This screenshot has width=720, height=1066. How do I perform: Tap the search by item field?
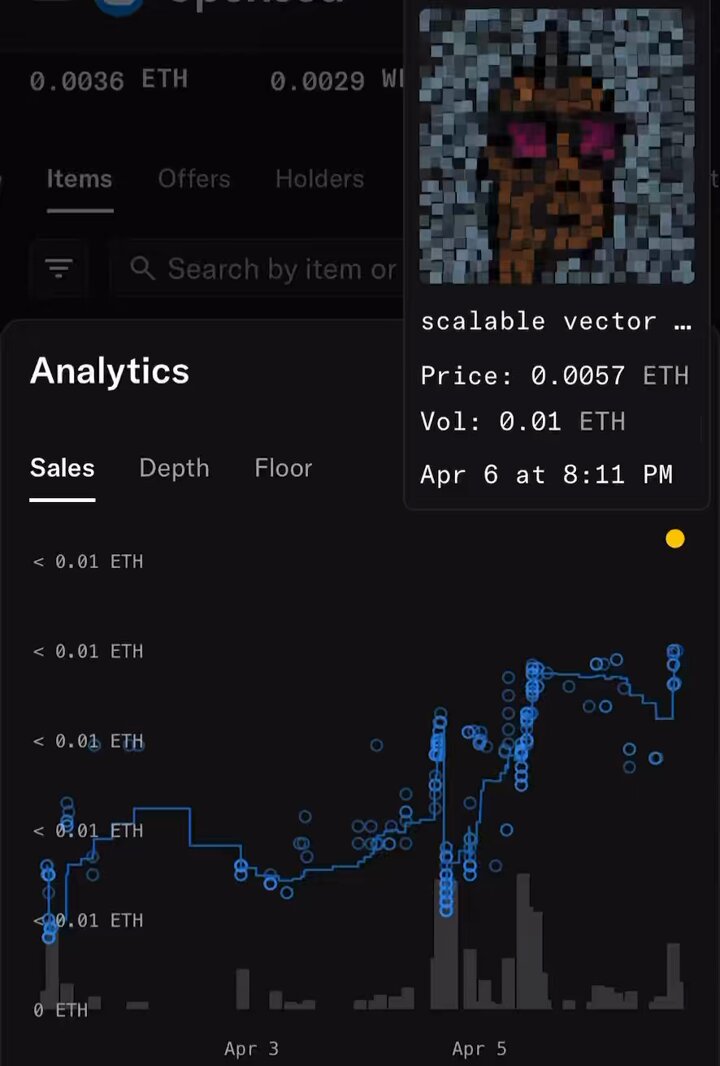pos(258,269)
